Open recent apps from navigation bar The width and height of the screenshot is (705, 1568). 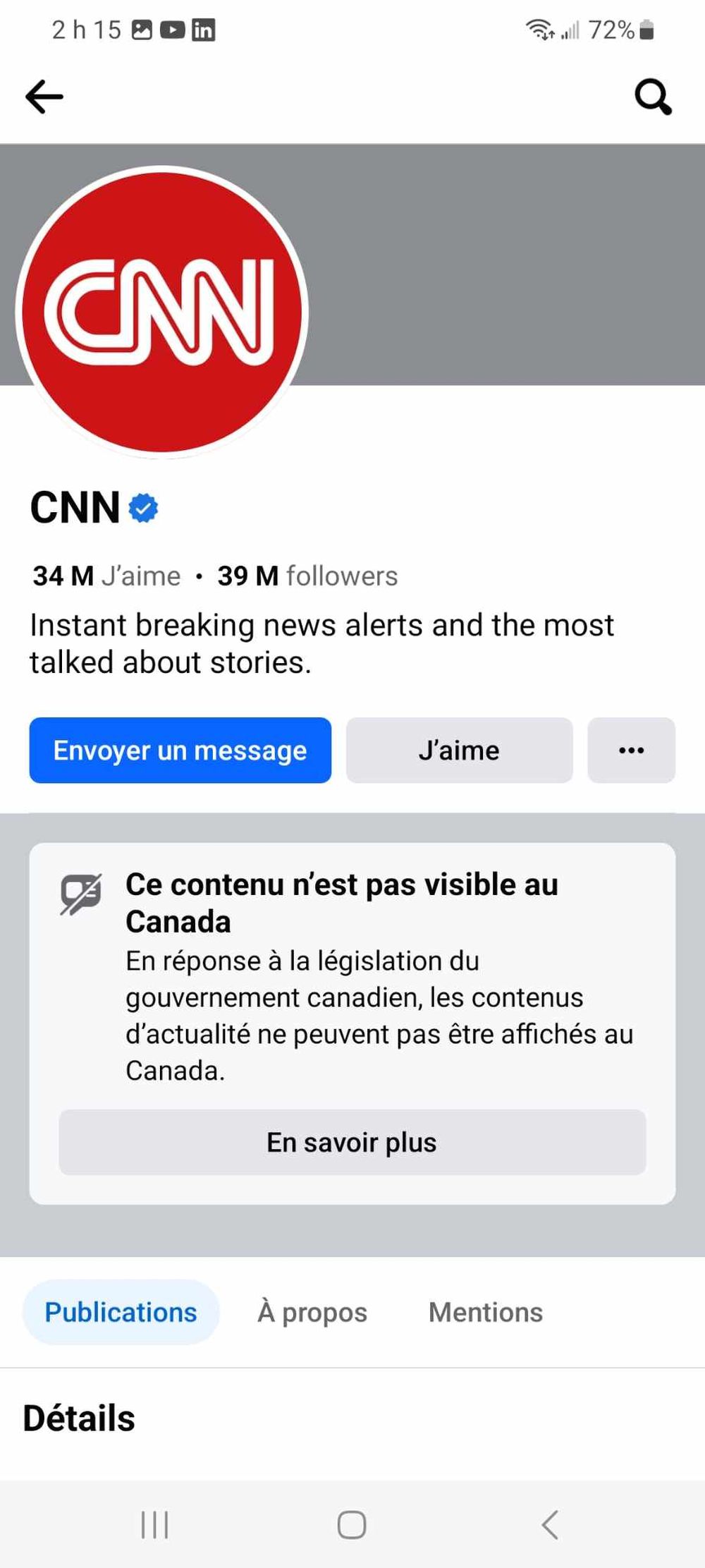[x=154, y=1524]
